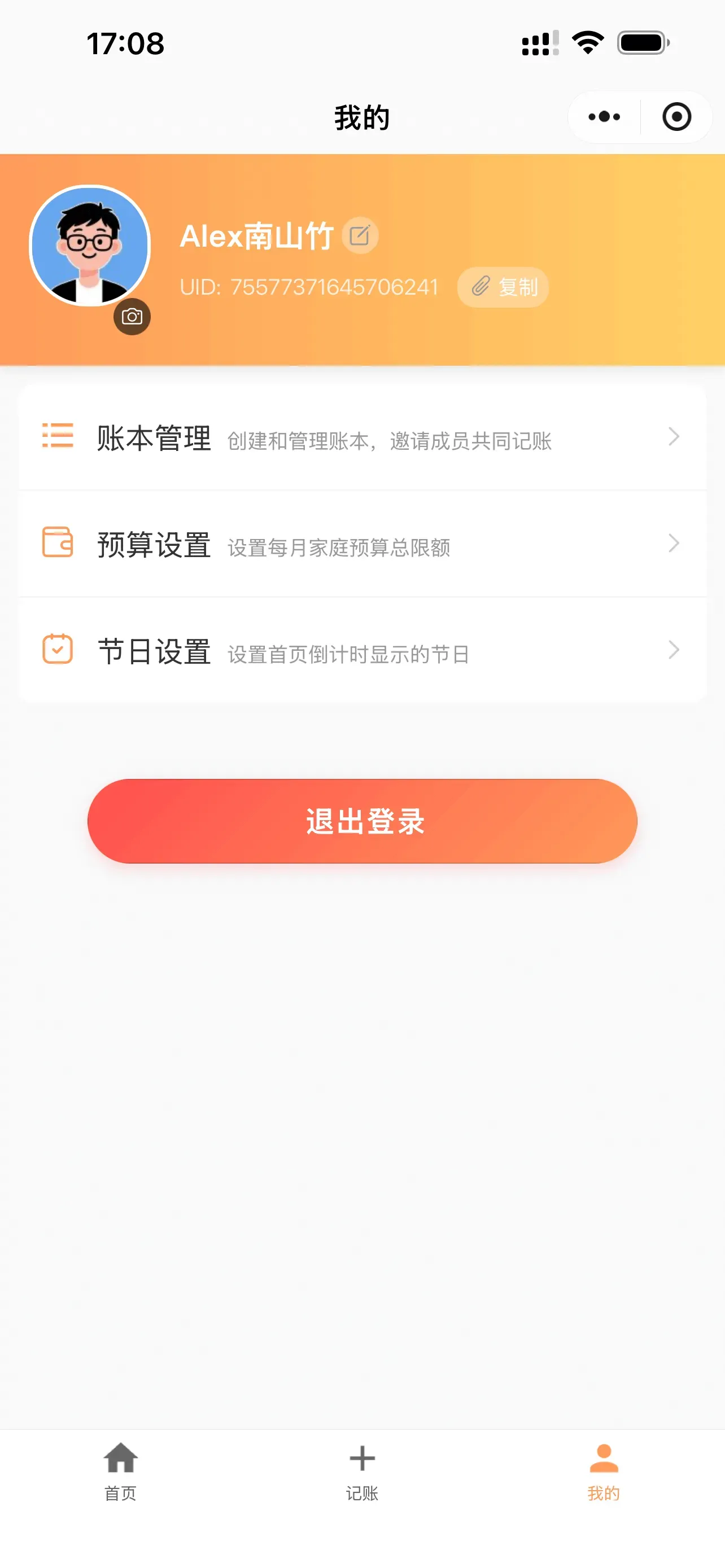725x1568 pixels.
Task: Click the circular capsule button top right
Action: (x=677, y=117)
